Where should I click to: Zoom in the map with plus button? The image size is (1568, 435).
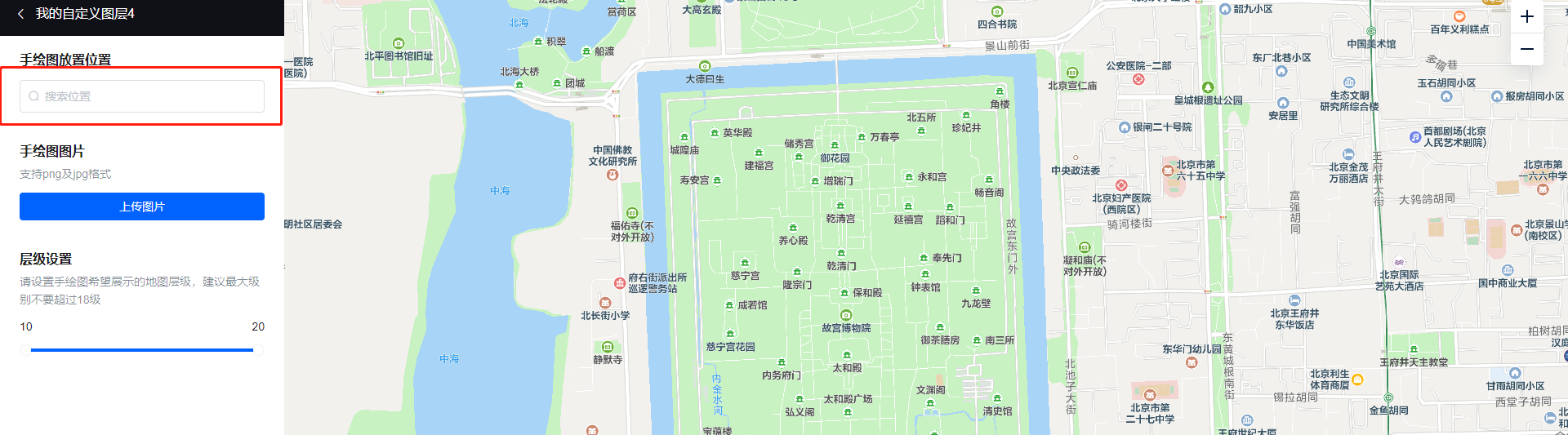point(1526,16)
